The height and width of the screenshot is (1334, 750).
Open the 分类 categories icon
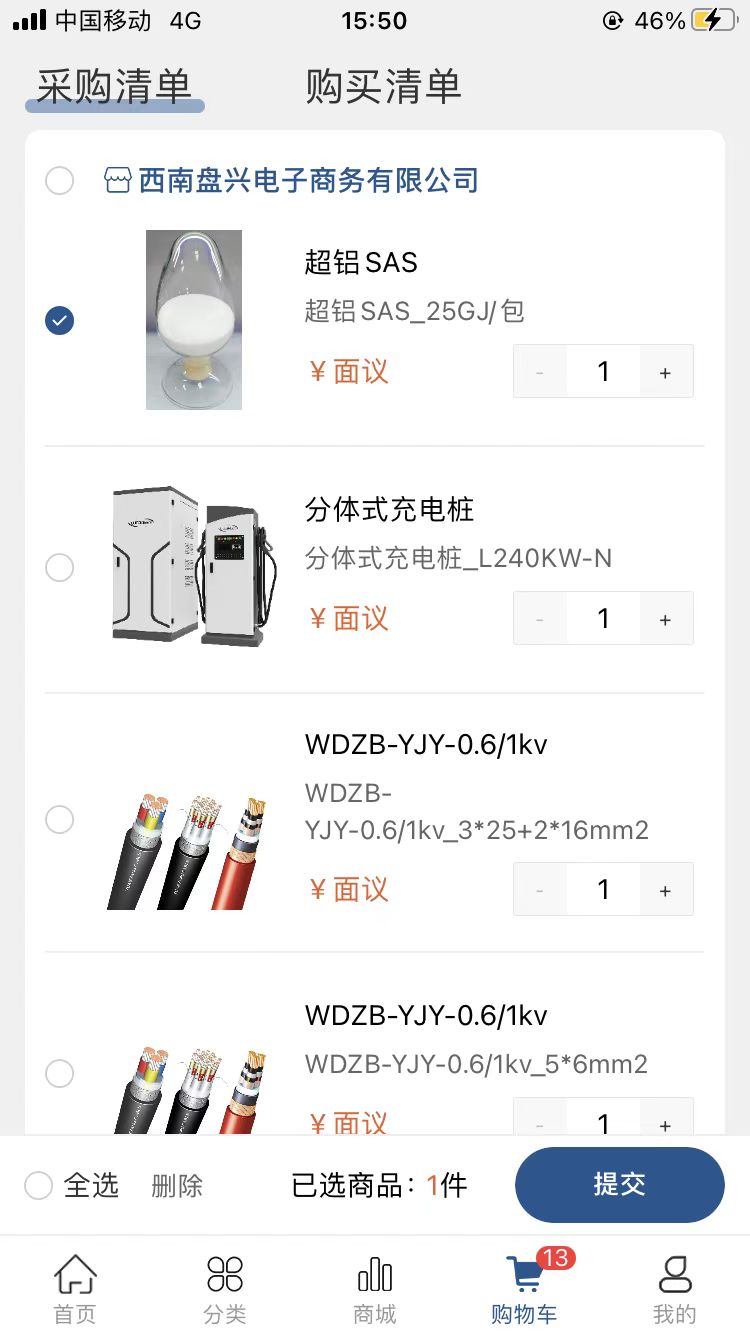click(224, 1272)
